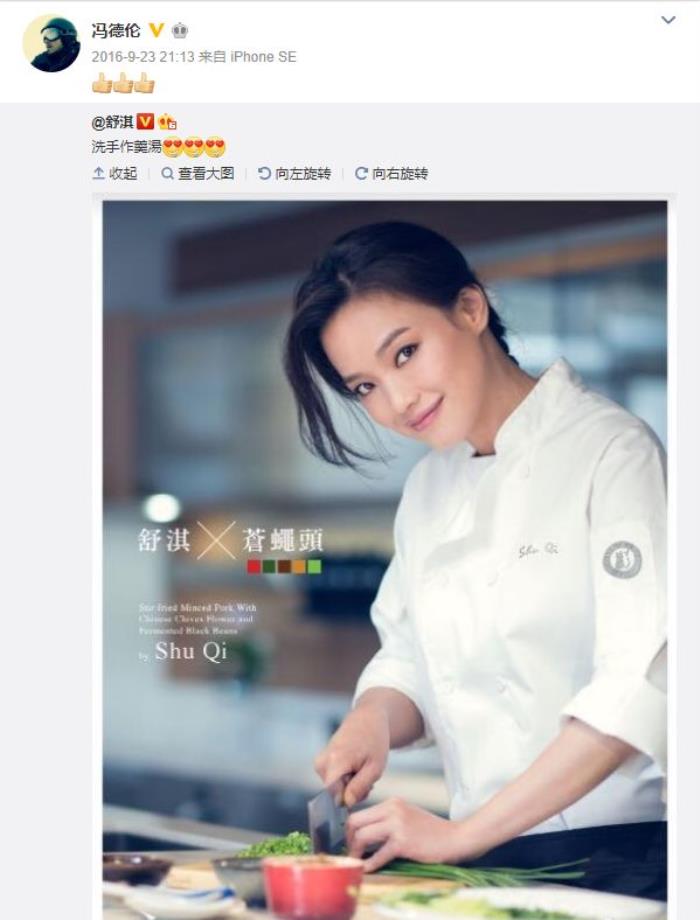Tap the 冯德伦 username link
Screen dimensions: 700x920
point(115,31)
